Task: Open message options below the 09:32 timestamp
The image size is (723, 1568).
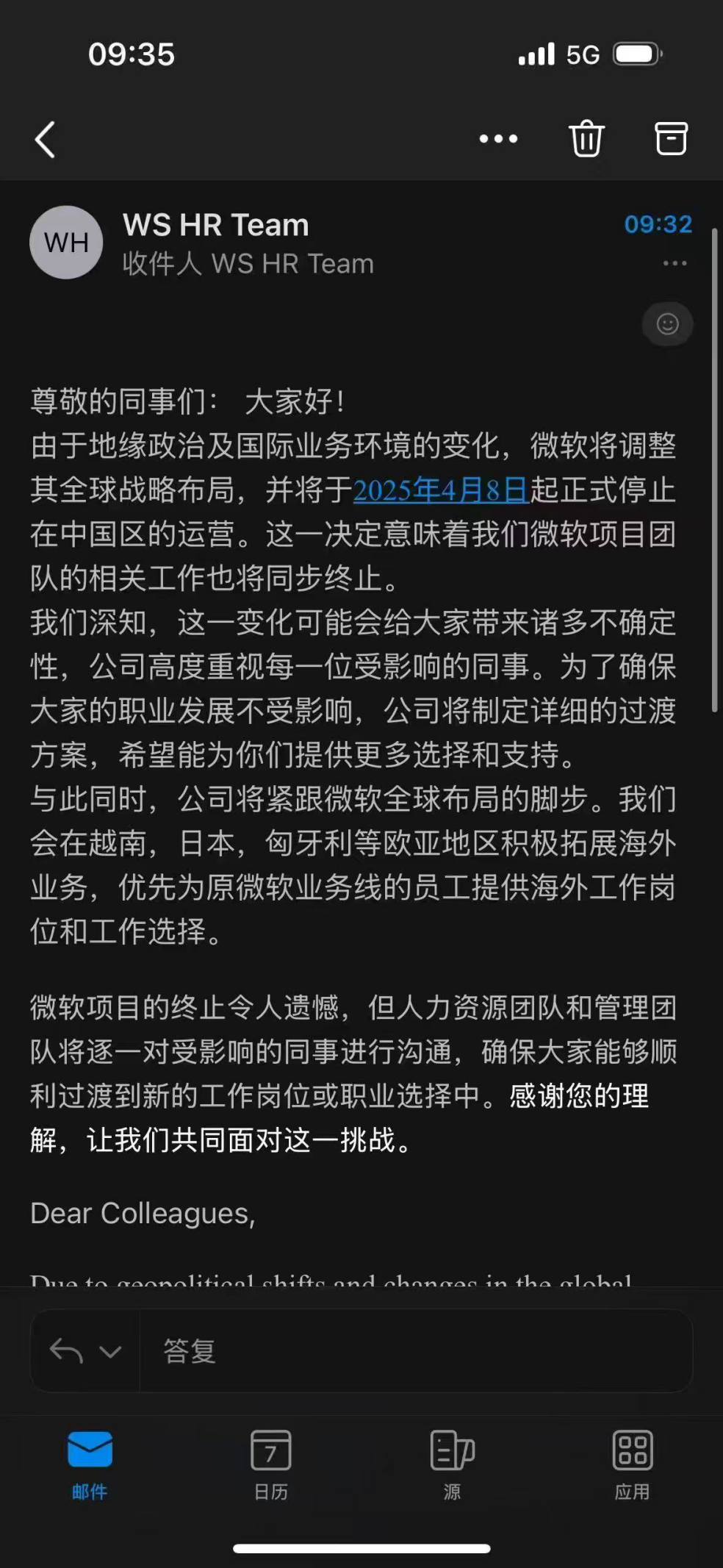Action: pos(675,263)
